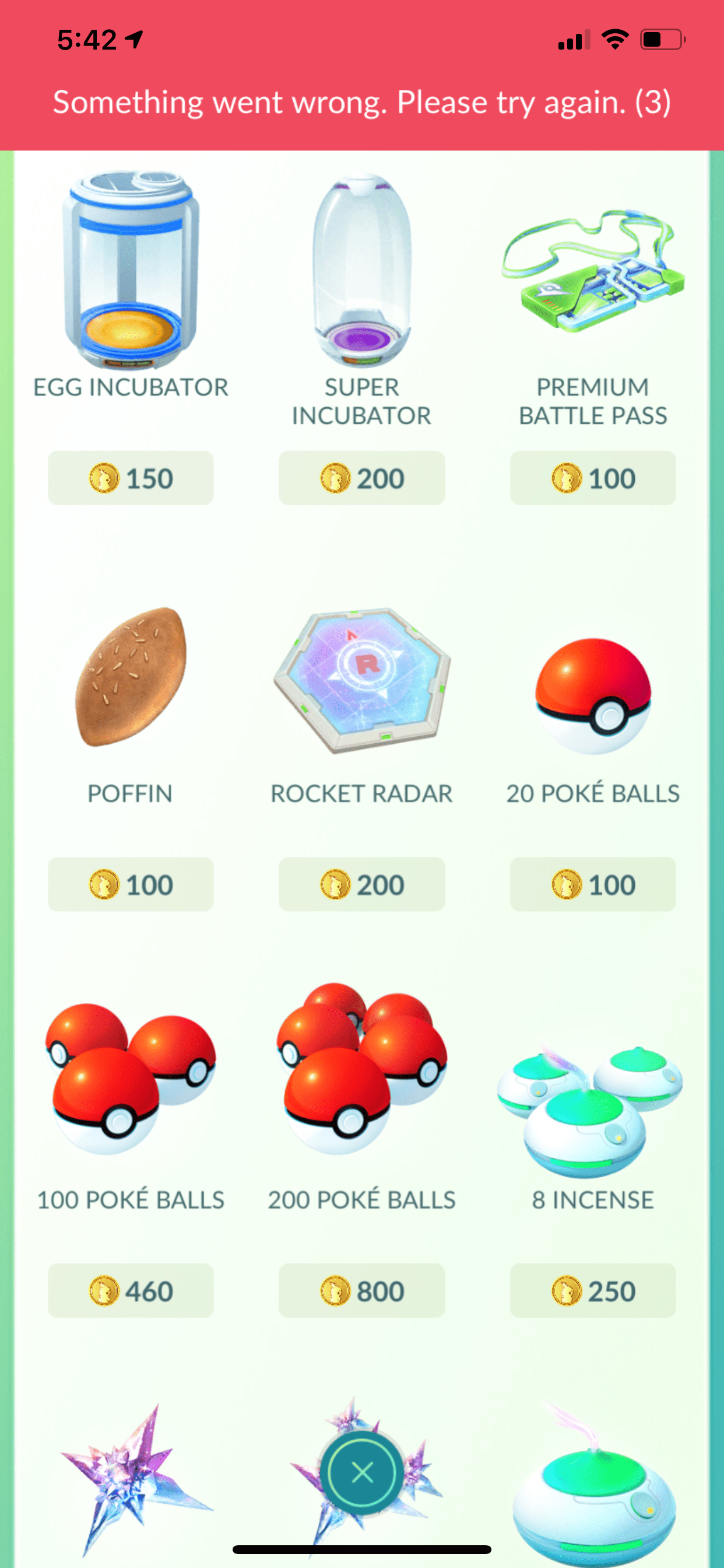724x1568 pixels.
Task: Buy Egg Incubator for 150 coins
Action: tap(131, 478)
